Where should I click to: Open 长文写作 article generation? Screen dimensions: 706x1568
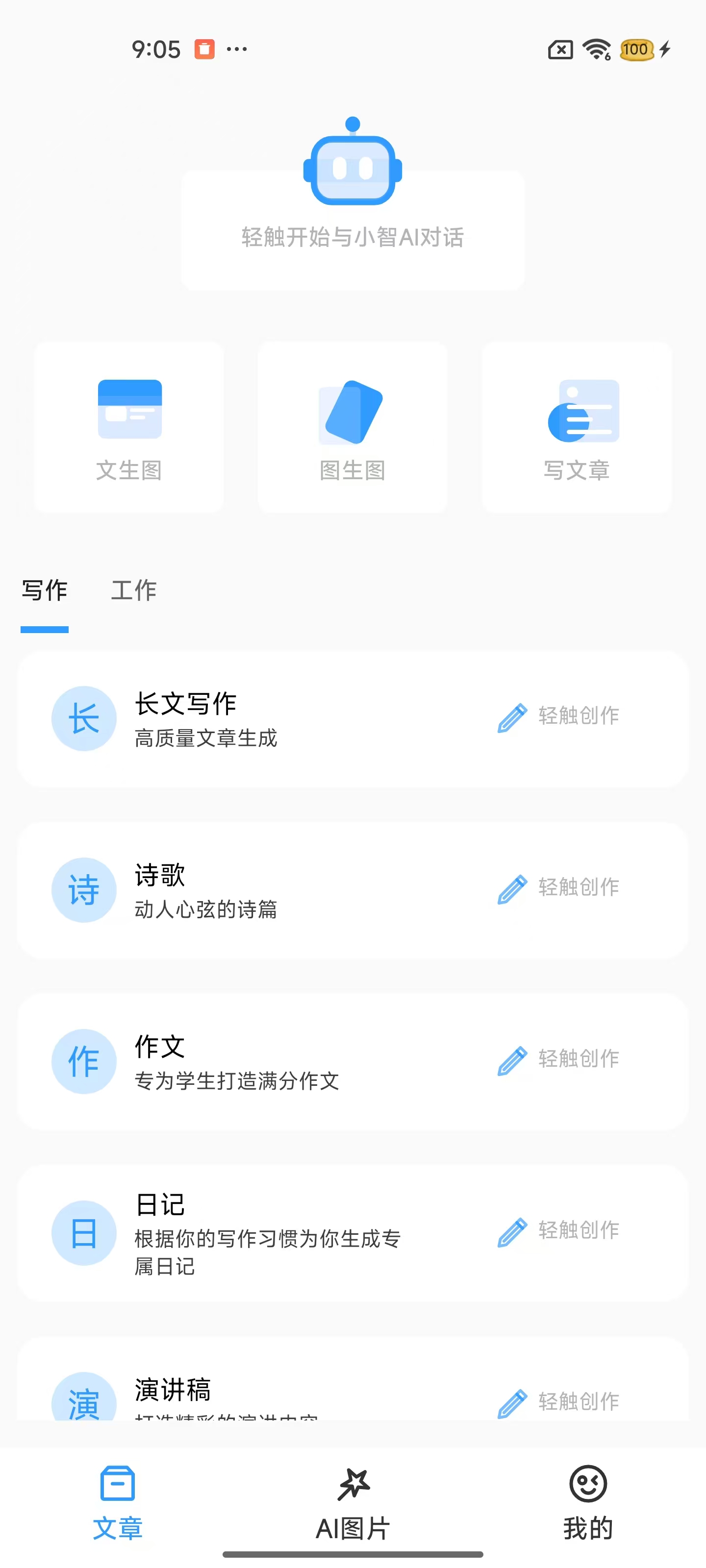coord(353,719)
